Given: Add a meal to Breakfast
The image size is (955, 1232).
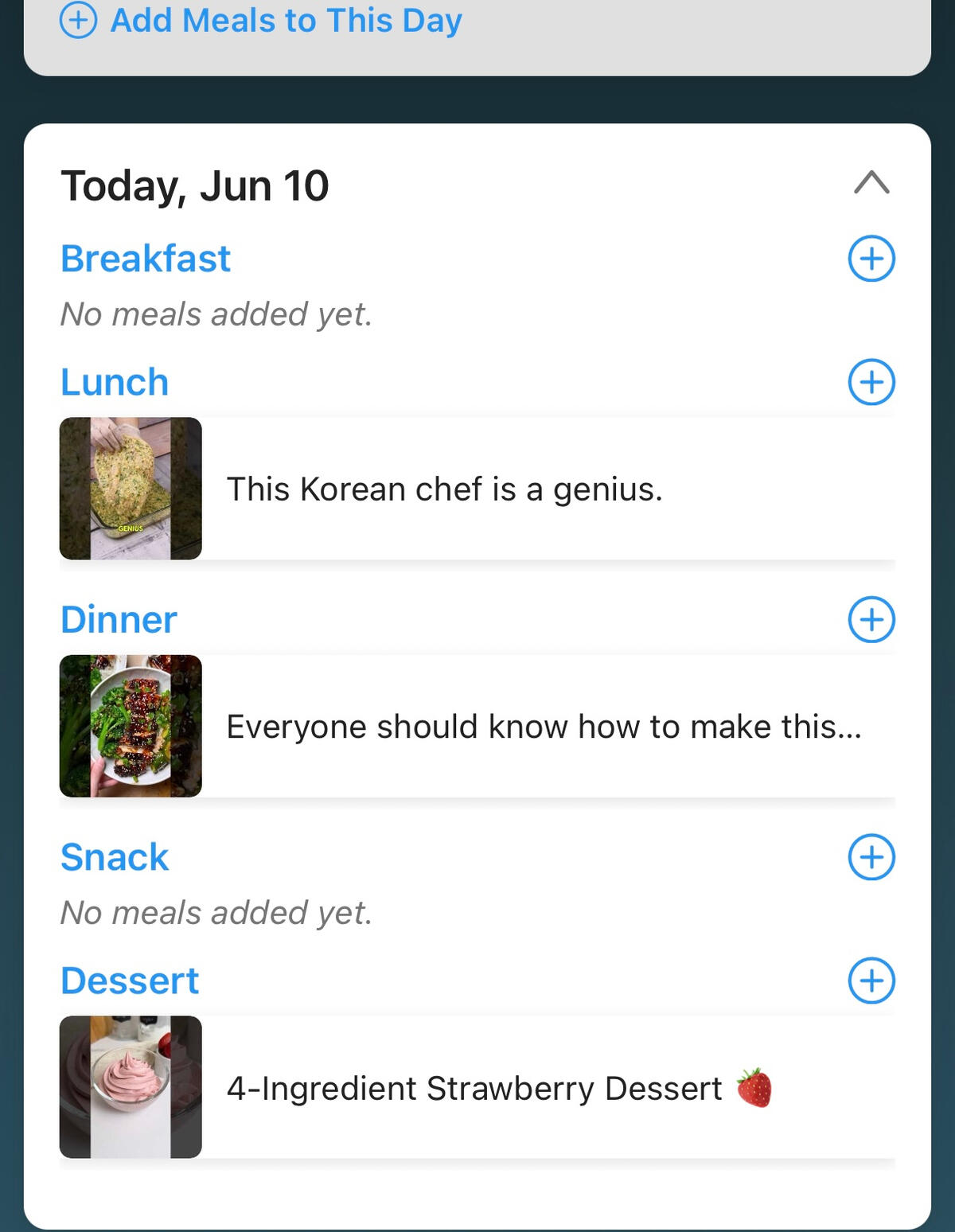Looking at the screenshot, I should (871, 259).
